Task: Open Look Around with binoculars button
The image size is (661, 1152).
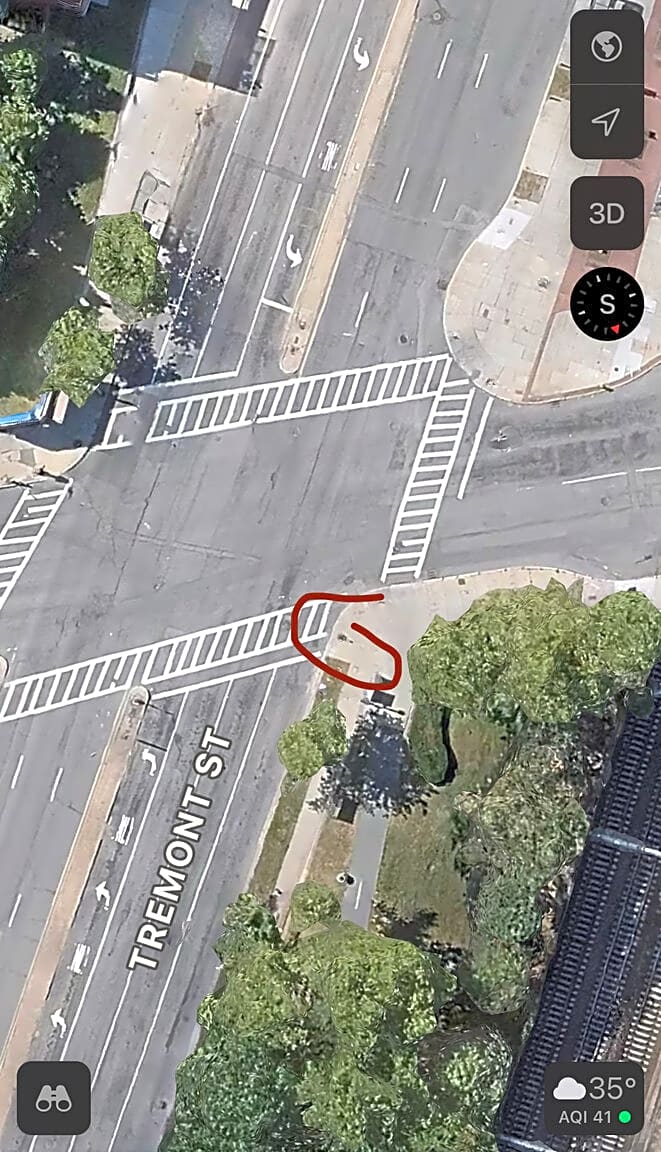Action: click(x=54, y=1098)
